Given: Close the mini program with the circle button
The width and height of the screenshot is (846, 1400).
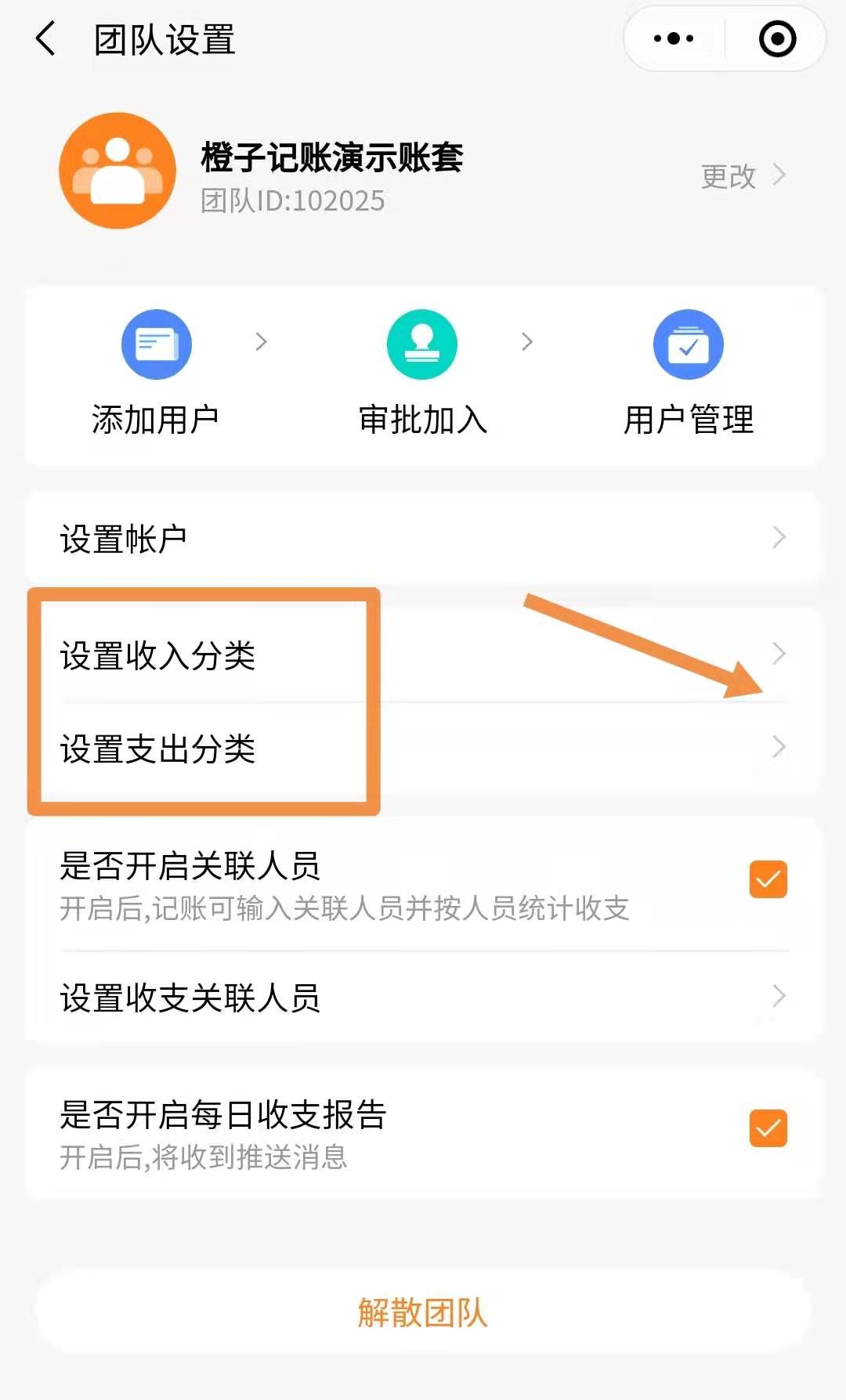Looking at the screenshot, I should tap(777, 38).
